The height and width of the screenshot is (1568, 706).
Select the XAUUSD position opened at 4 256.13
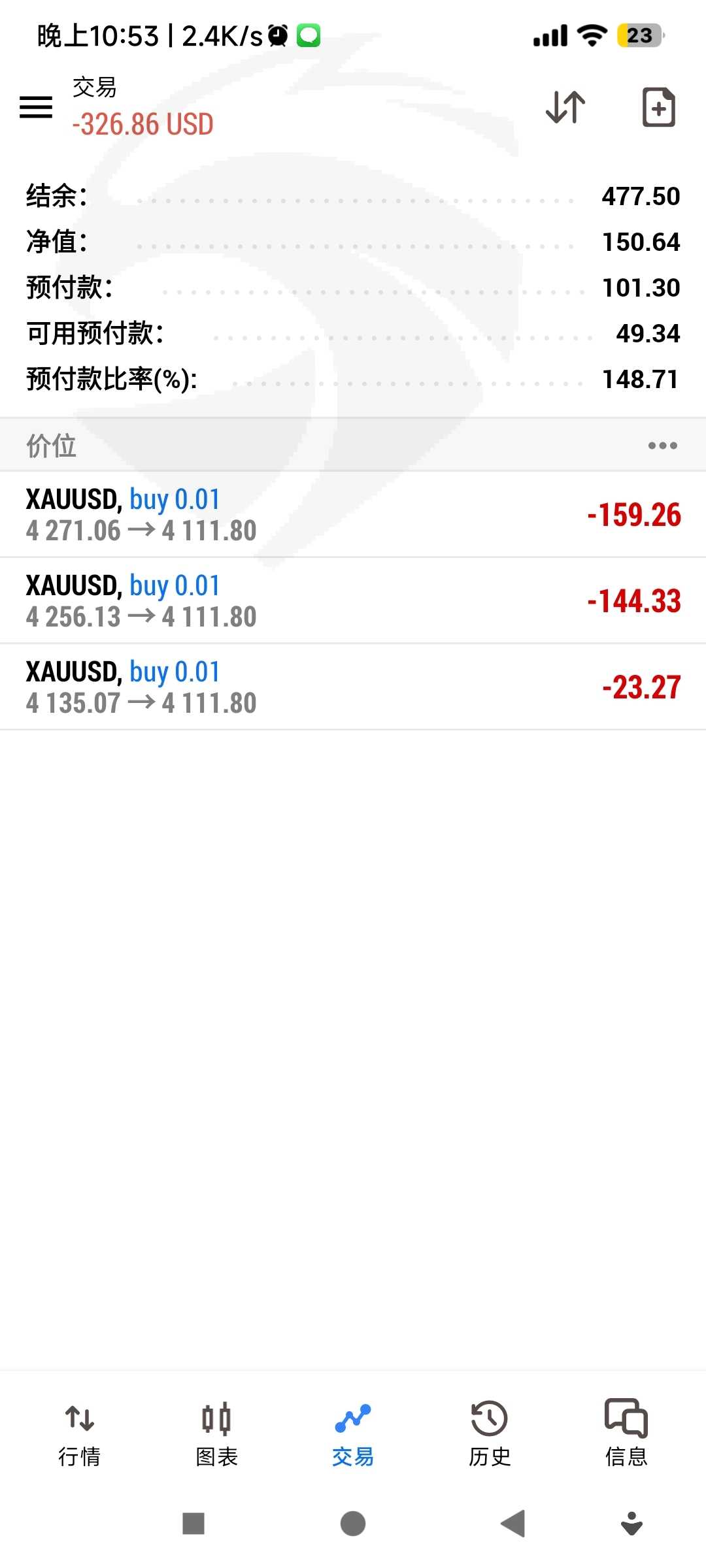pyautogui.click(x=353, y=601)
